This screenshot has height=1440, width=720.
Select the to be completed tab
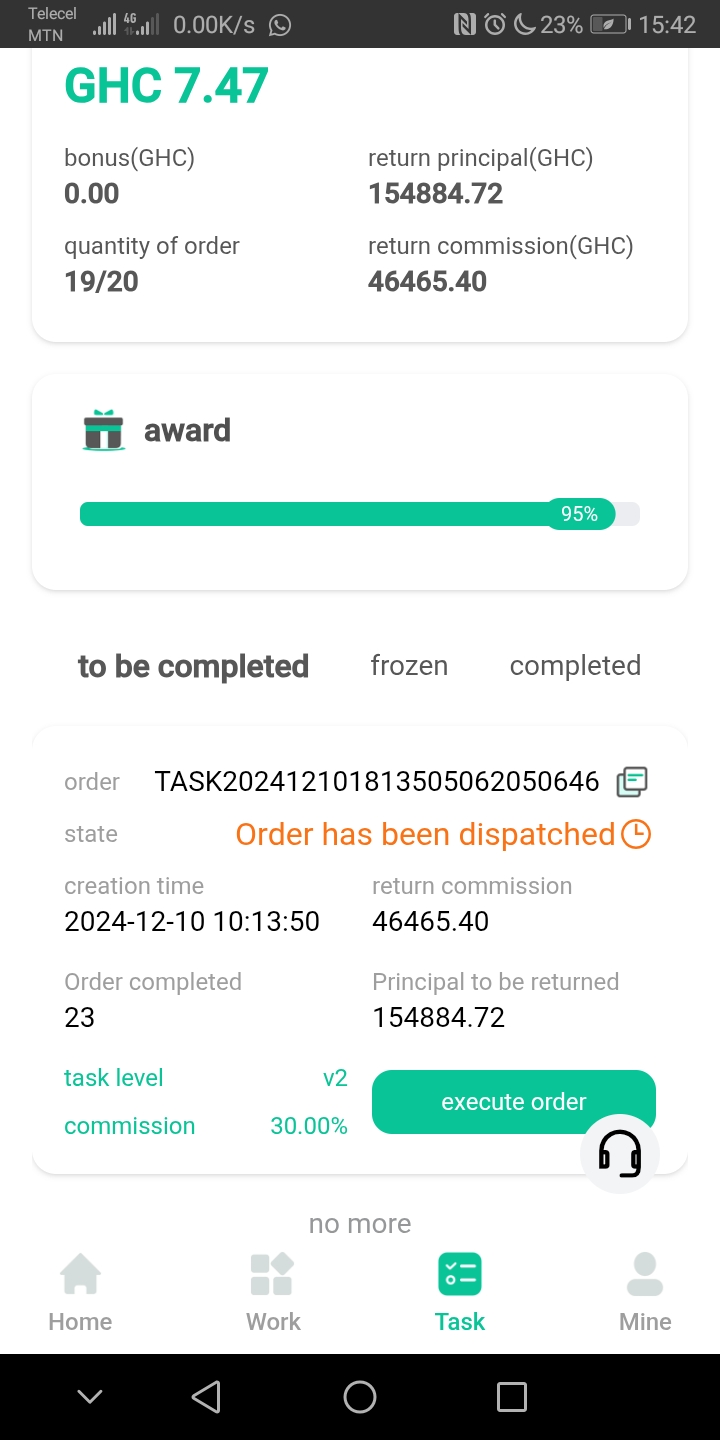193,666
